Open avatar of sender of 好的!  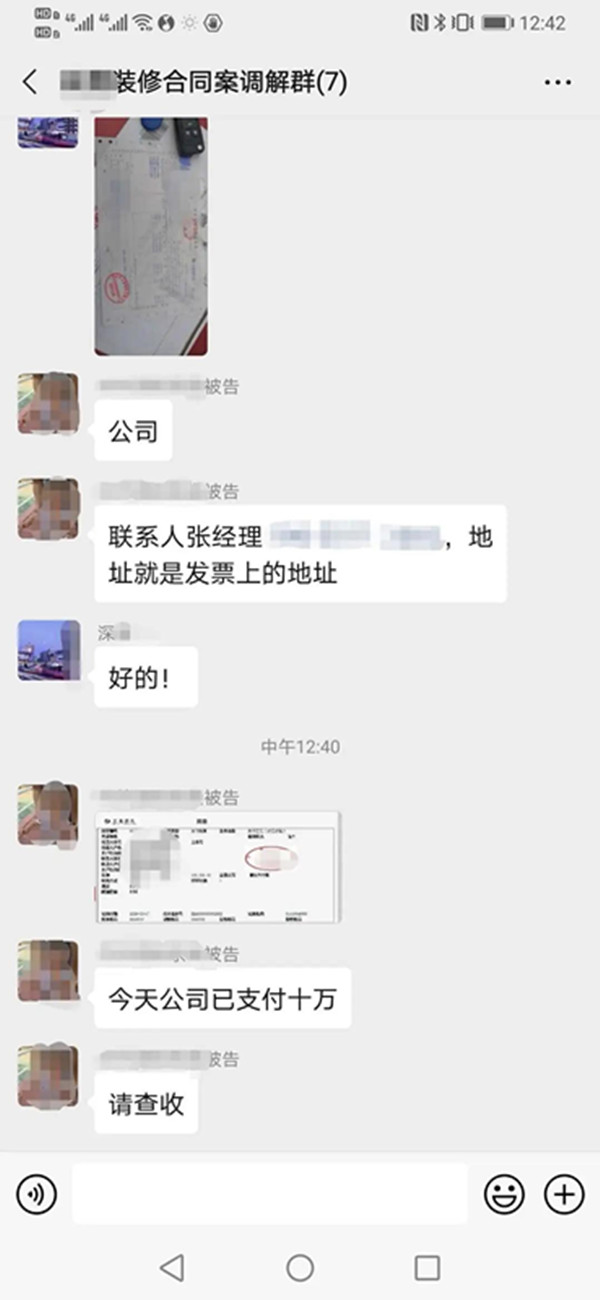click(47, 650)
